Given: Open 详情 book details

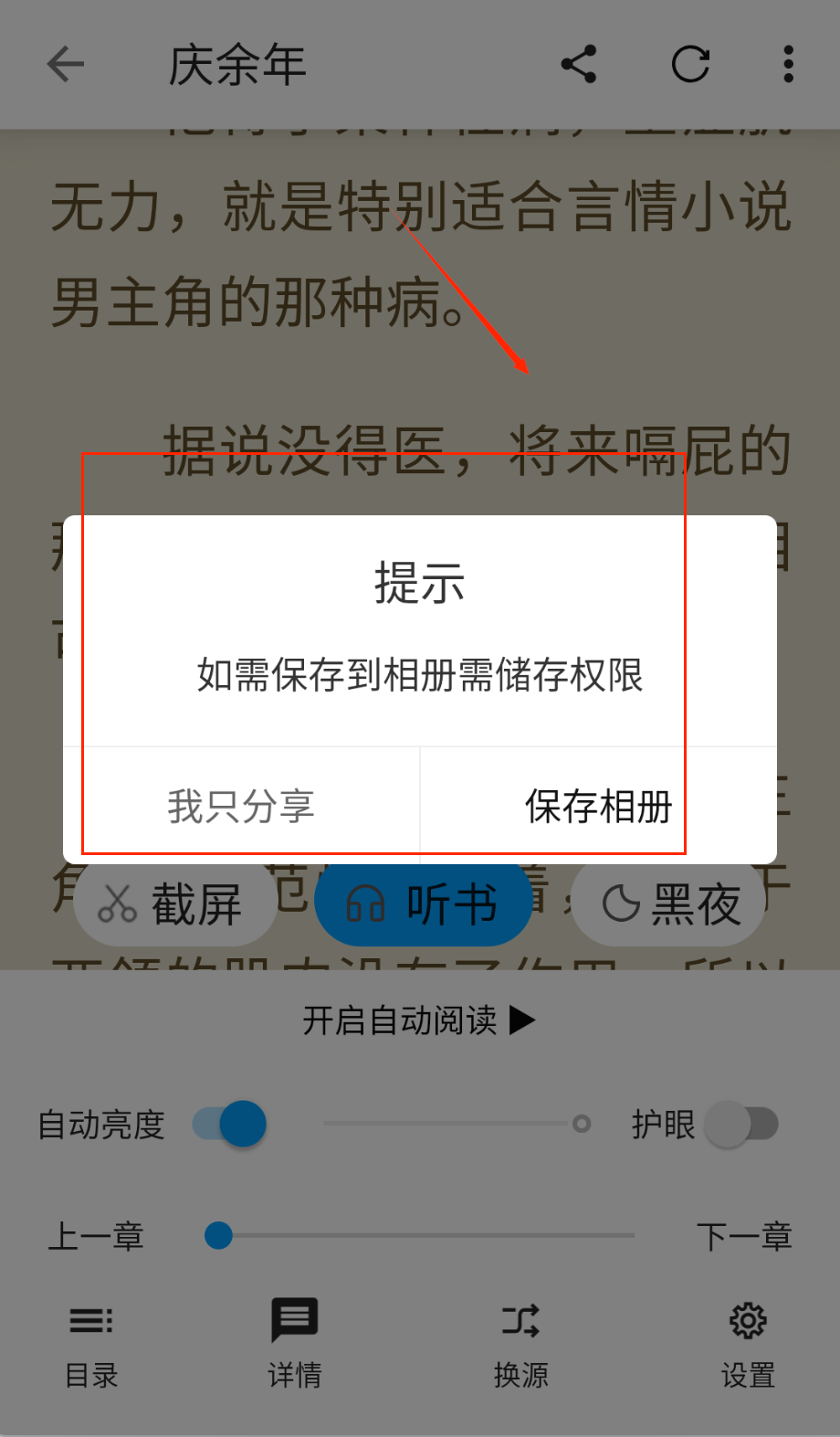Looking at the screenshot, I should (294, 1343).
